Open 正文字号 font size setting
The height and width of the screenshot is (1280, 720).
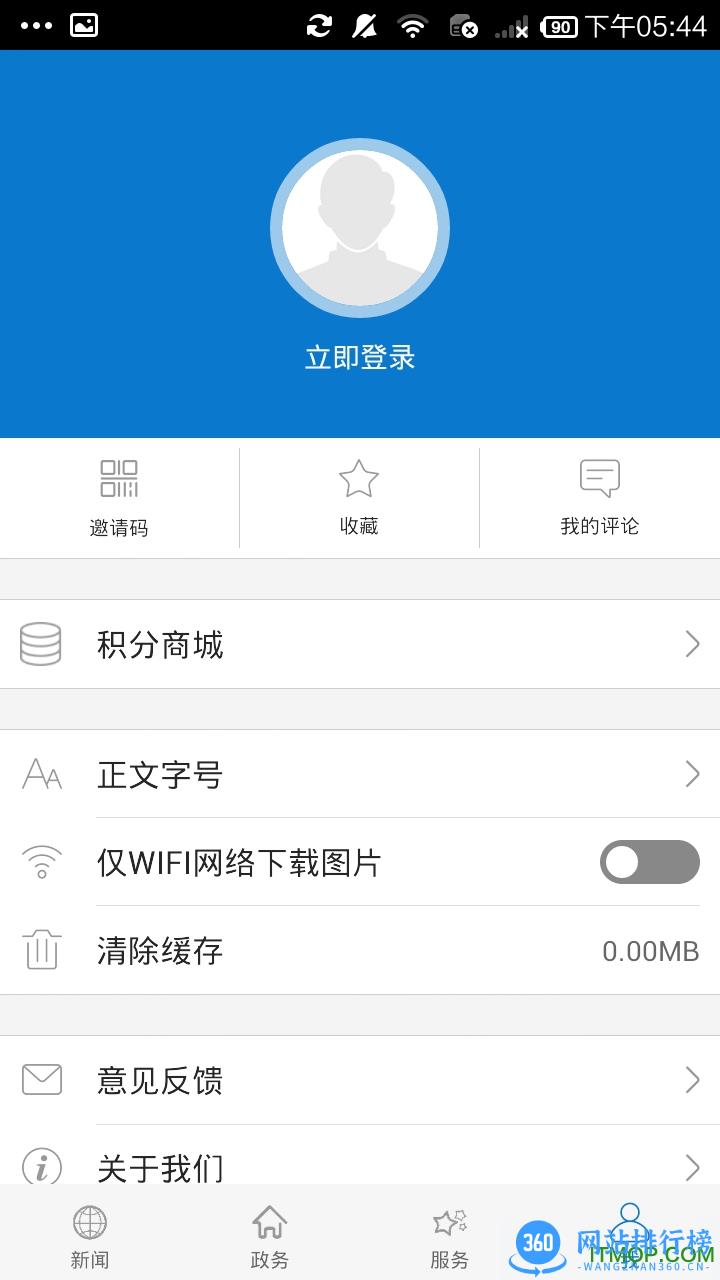[x=360, y=774]
